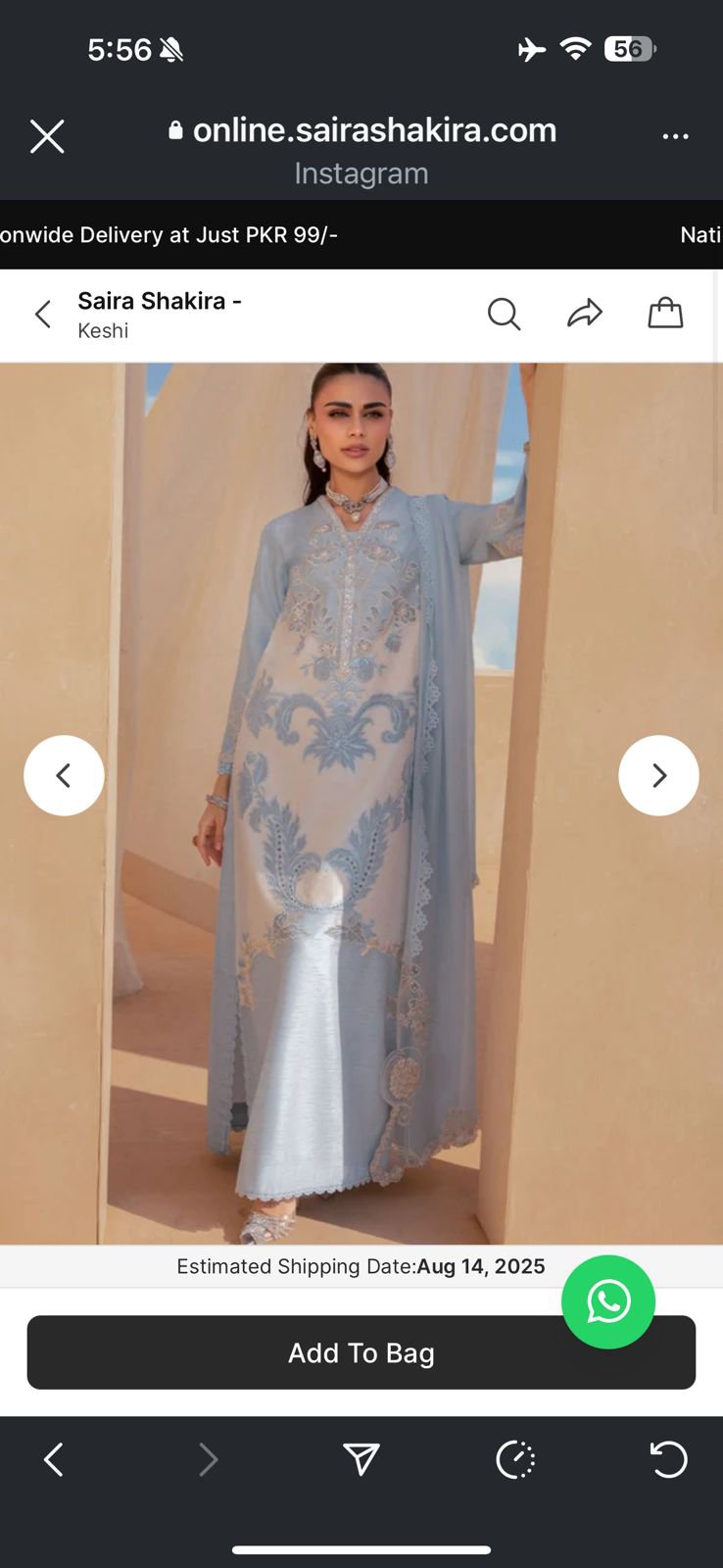Go back from Keshi product page

coord(43,315)
